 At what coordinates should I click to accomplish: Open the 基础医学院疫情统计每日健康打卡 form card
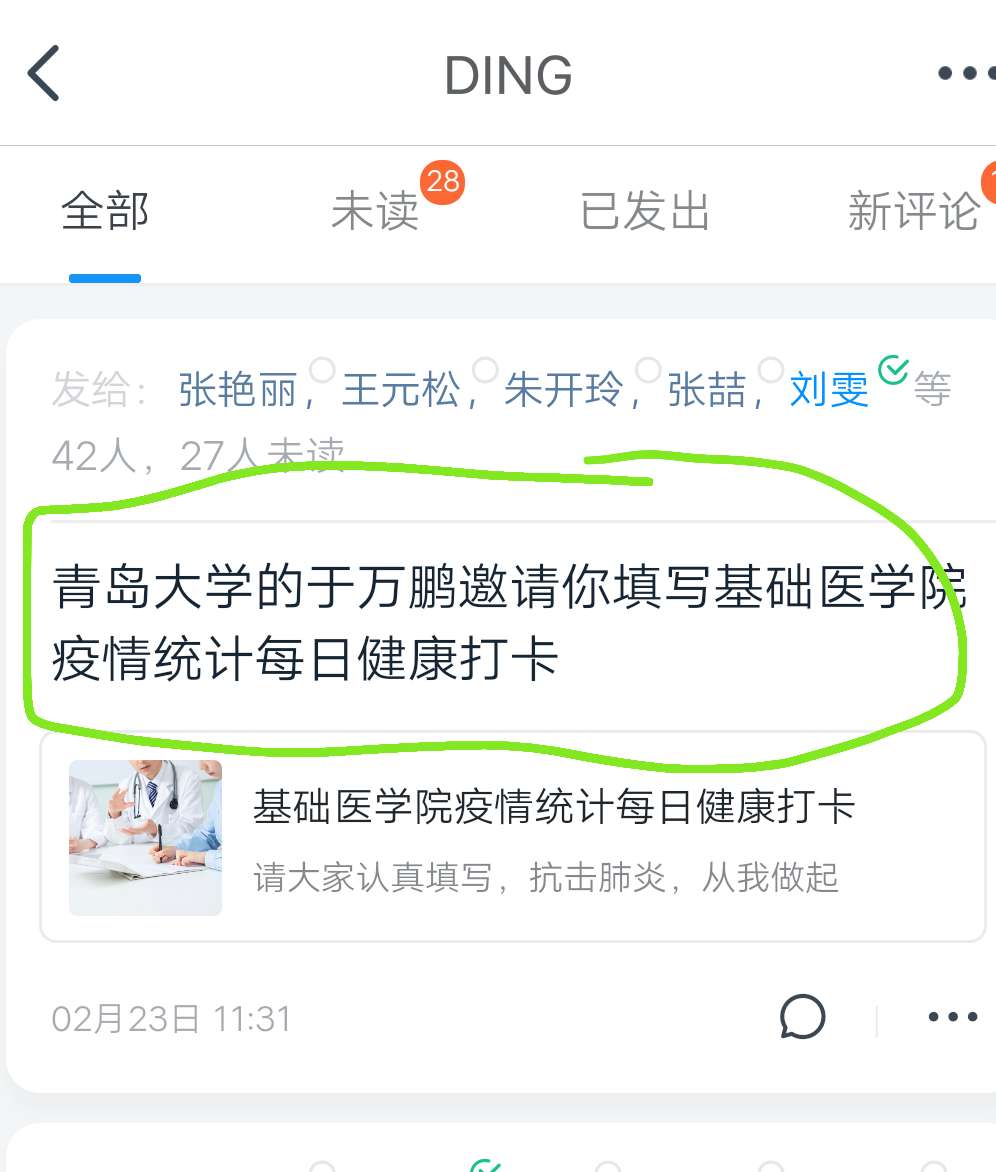point(512,837)
